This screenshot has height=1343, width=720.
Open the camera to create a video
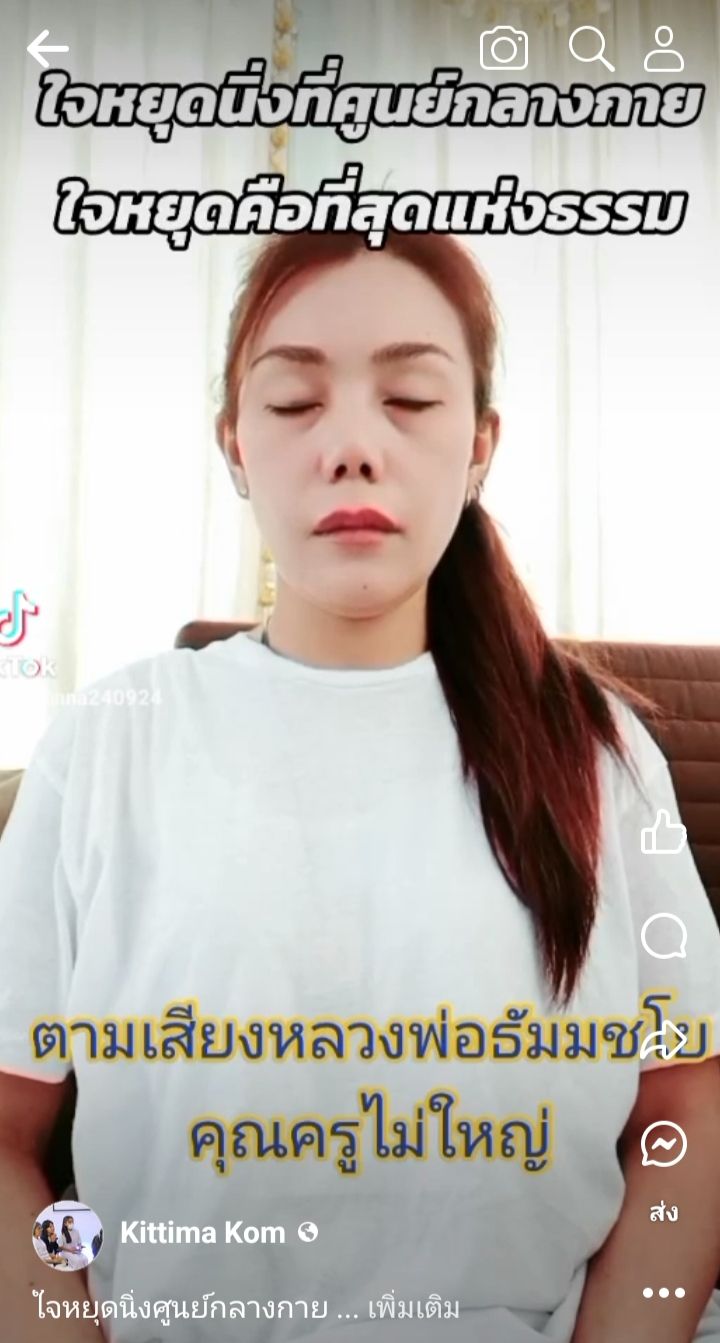(x=503, y=48)
